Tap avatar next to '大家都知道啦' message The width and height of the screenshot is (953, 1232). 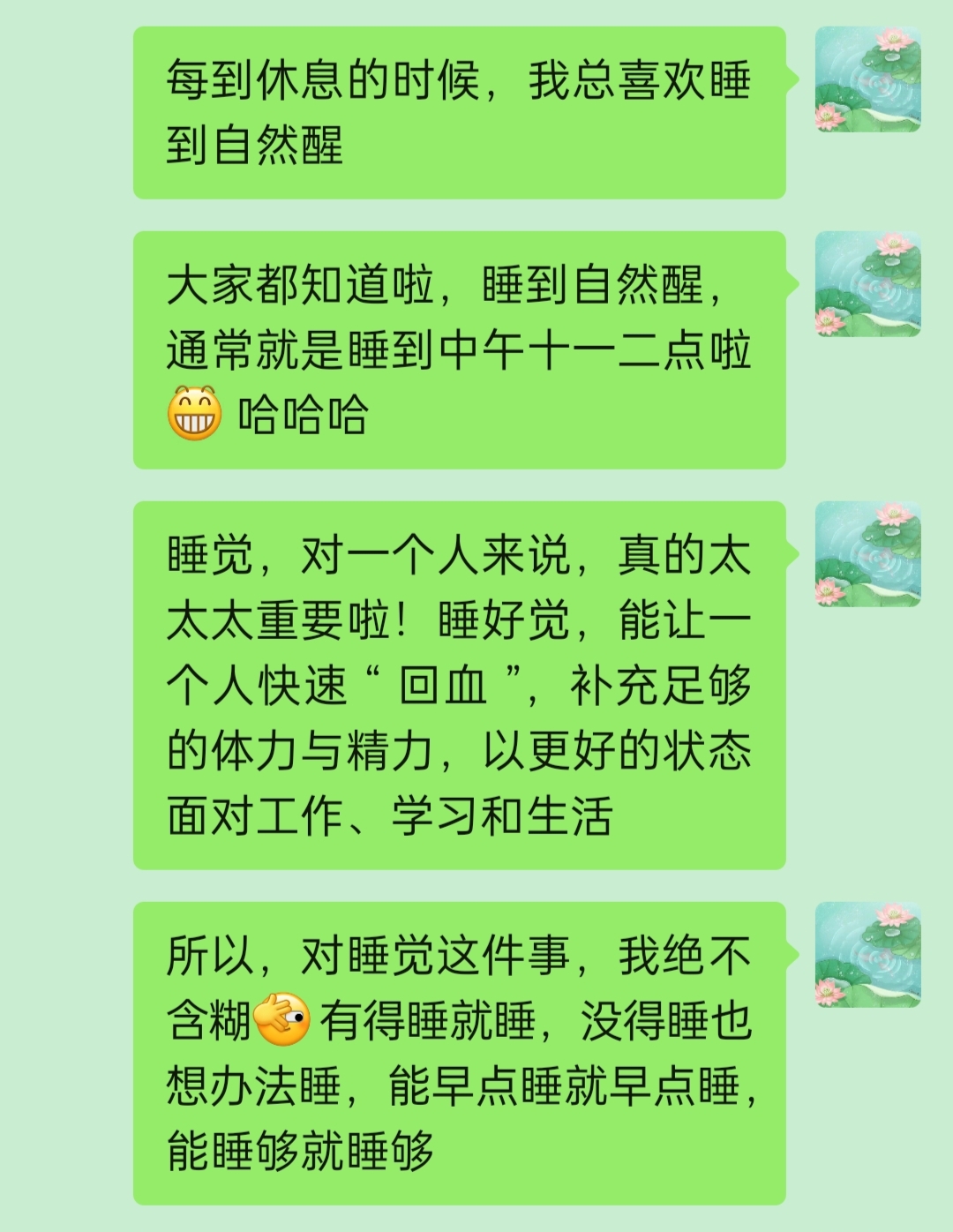tap(867, 284)
